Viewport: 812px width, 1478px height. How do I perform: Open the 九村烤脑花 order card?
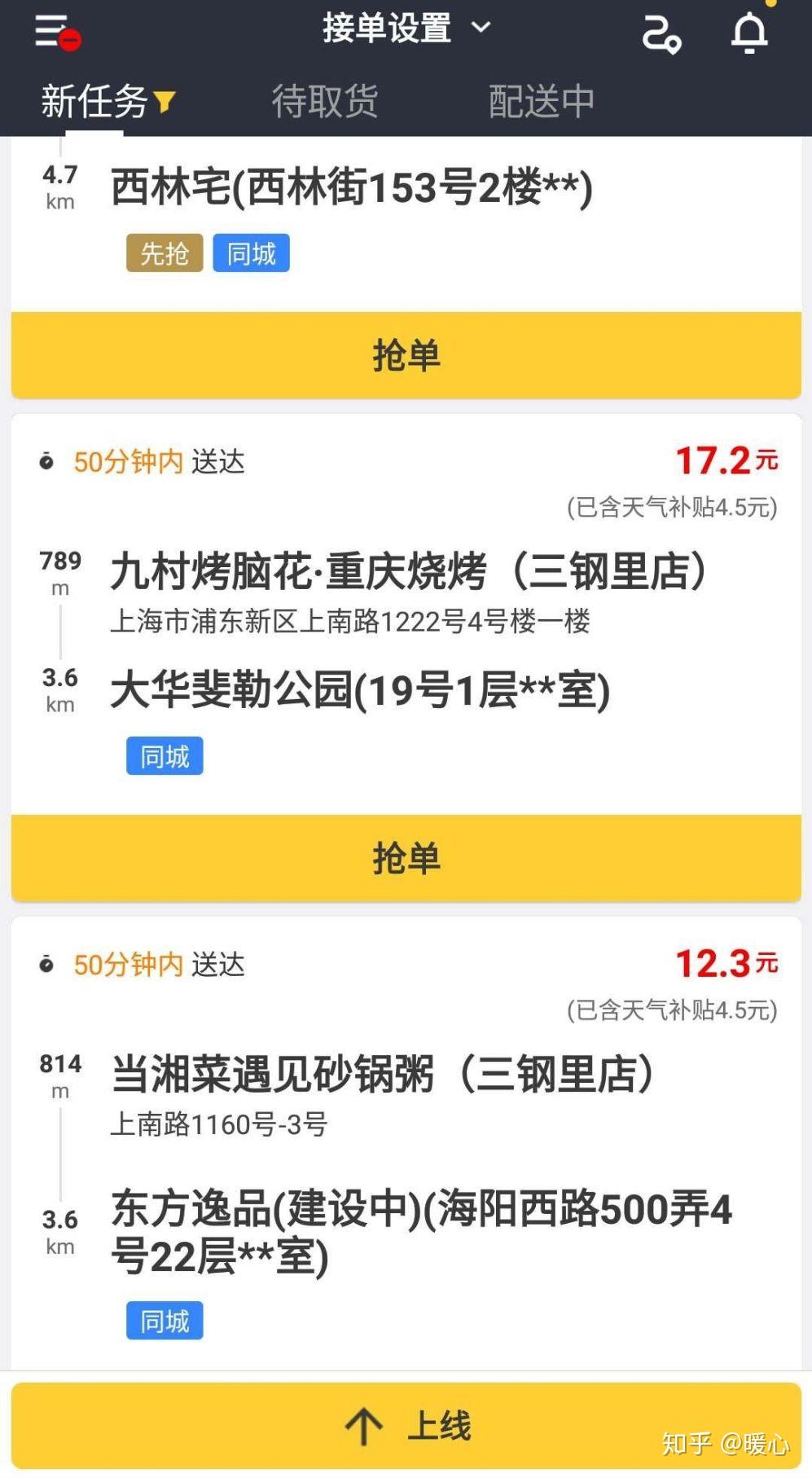pos(406,613)
